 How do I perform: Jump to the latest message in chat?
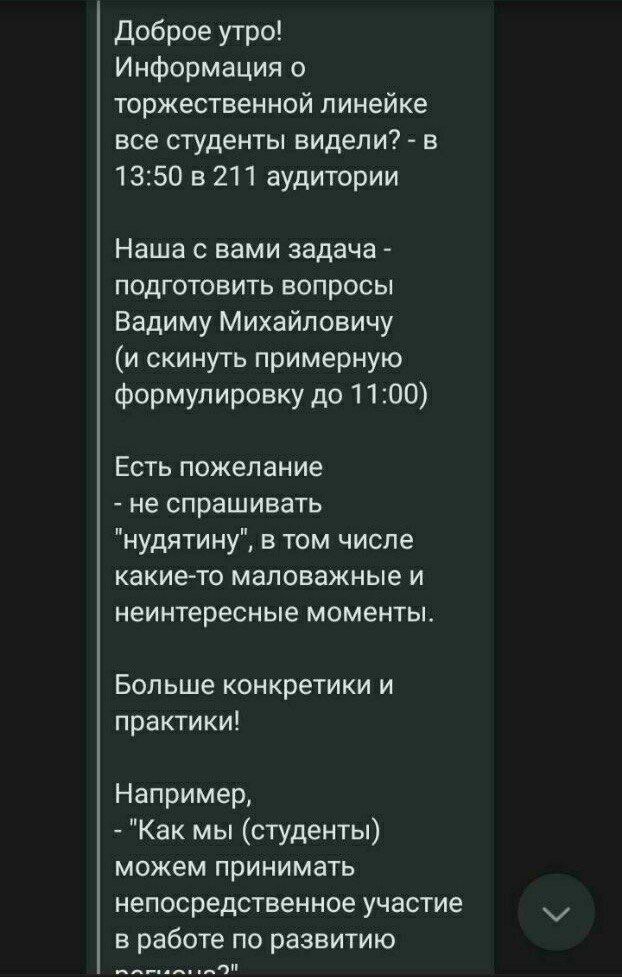coord(557,911)
